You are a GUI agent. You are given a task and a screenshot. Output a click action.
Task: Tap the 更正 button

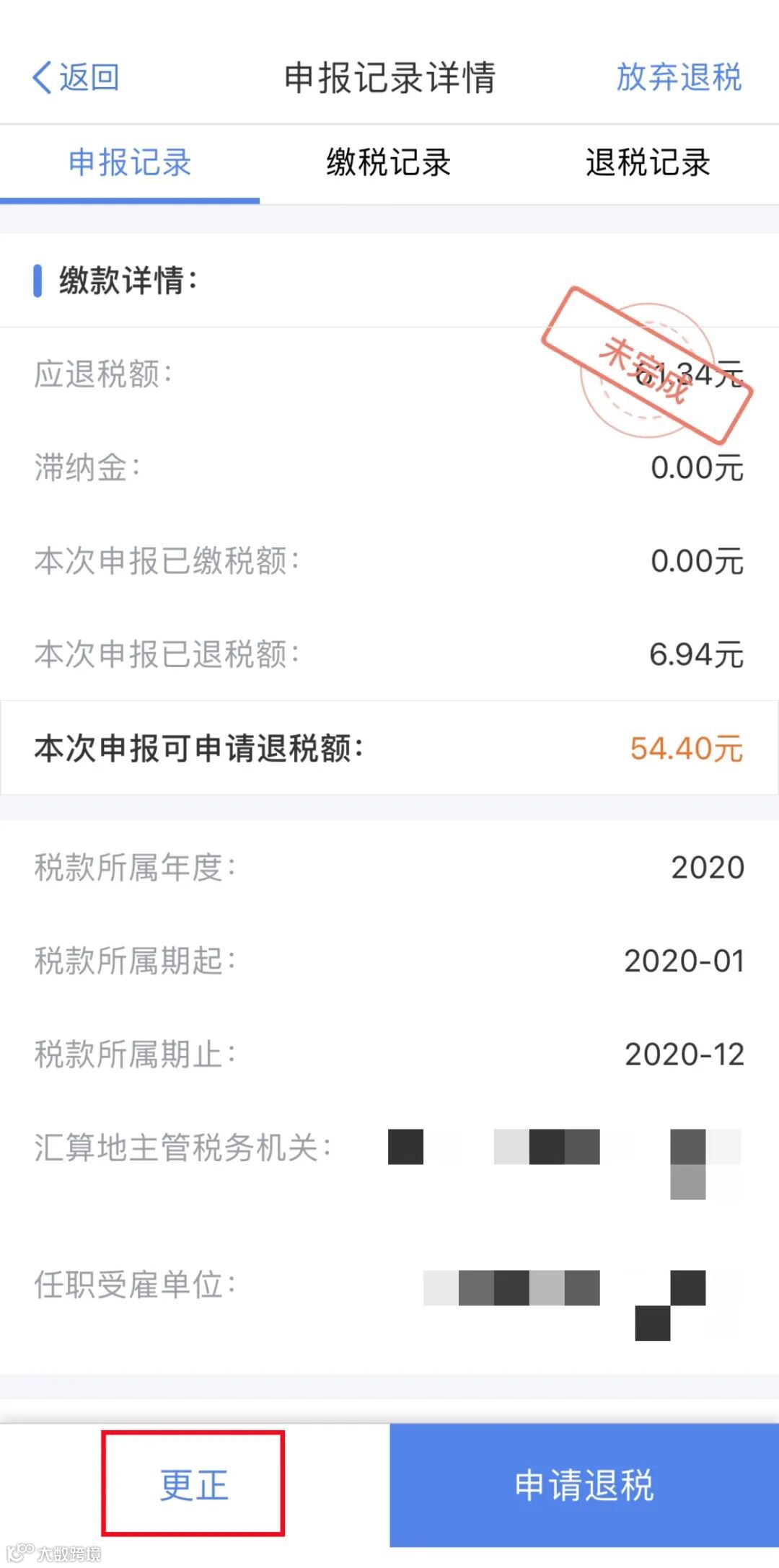[x=193, y=1485]
